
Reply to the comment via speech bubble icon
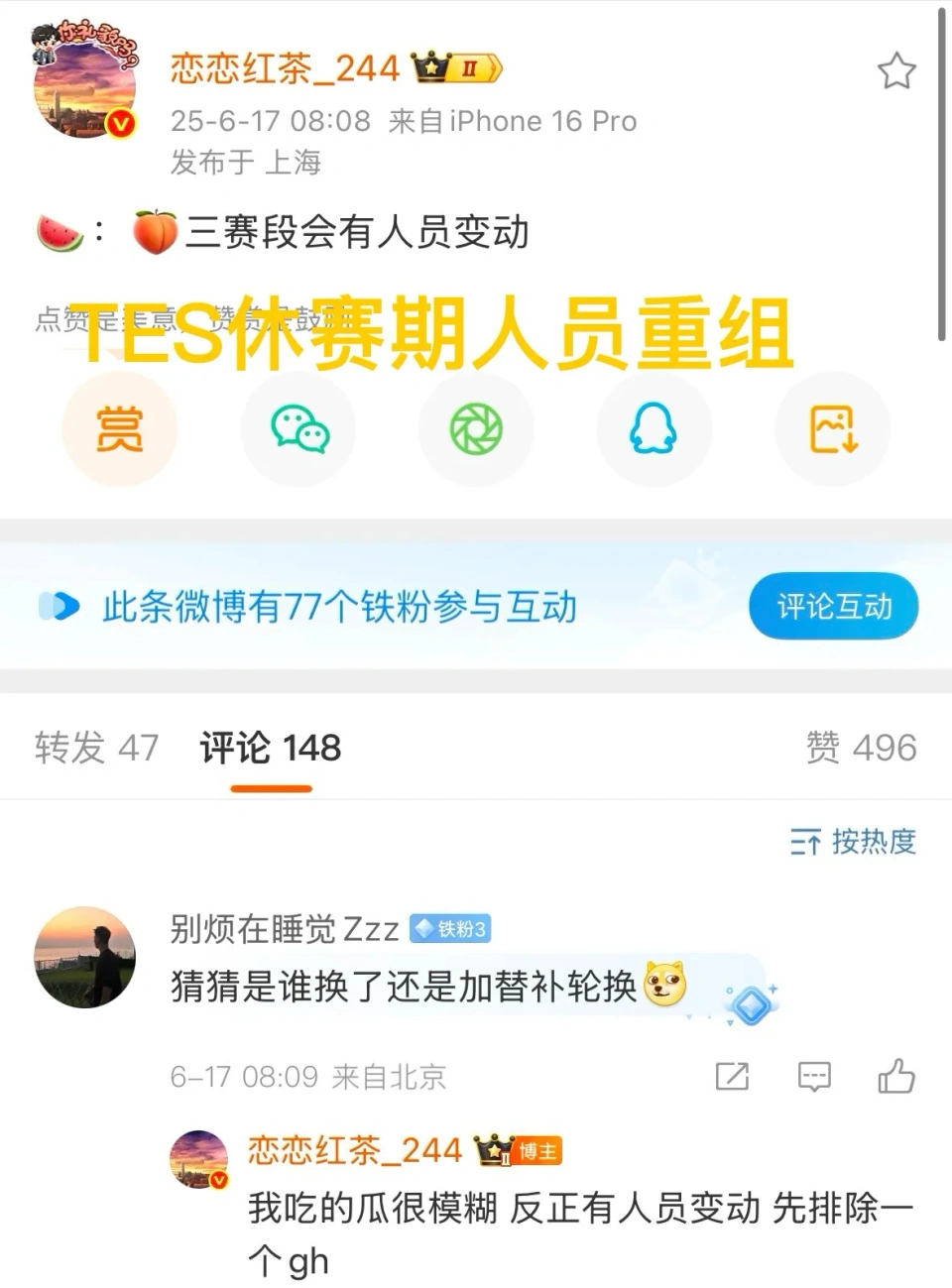[x=813, y=1076]
